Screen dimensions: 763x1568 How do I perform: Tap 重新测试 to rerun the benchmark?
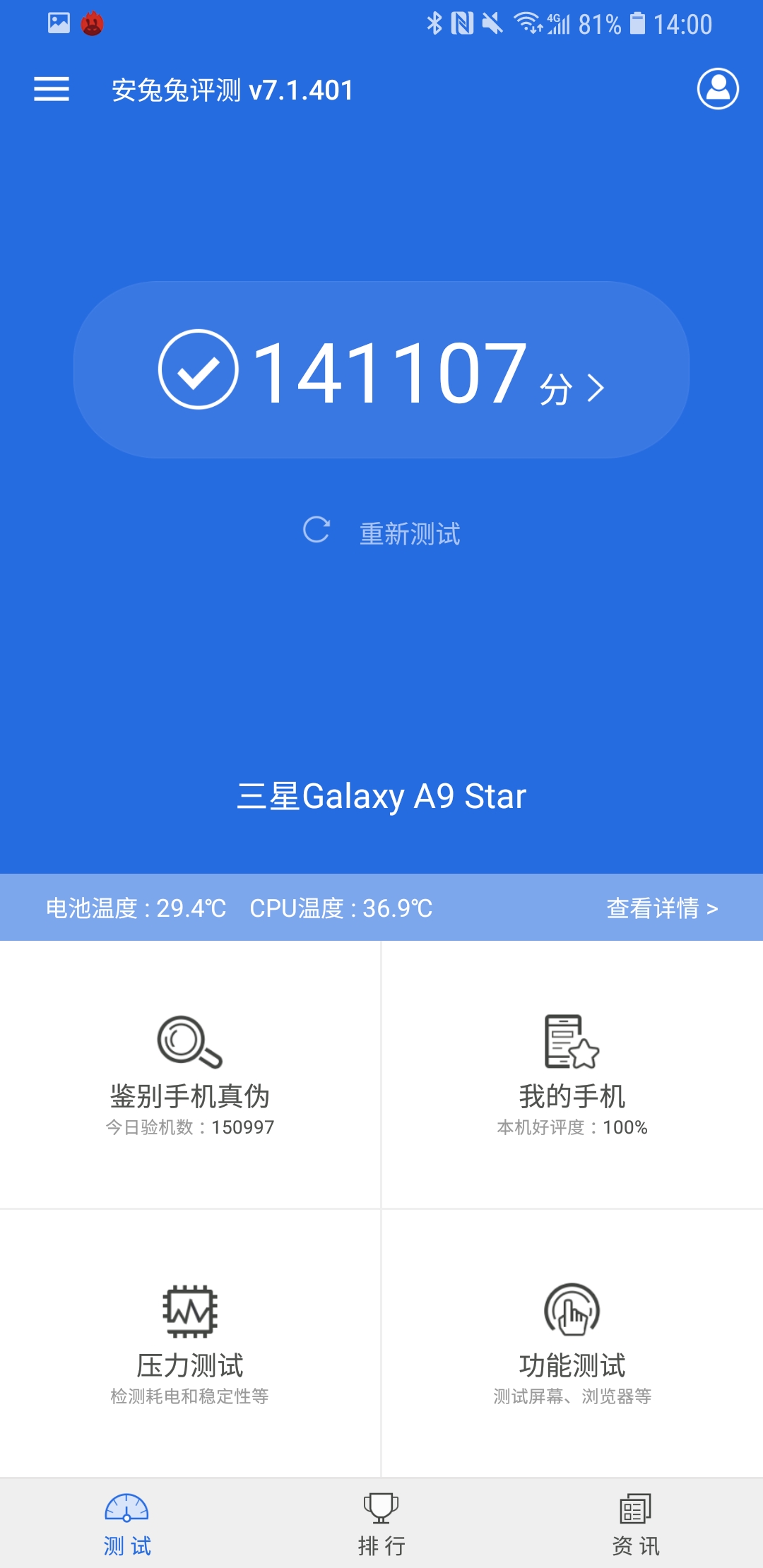click(381, 533)
